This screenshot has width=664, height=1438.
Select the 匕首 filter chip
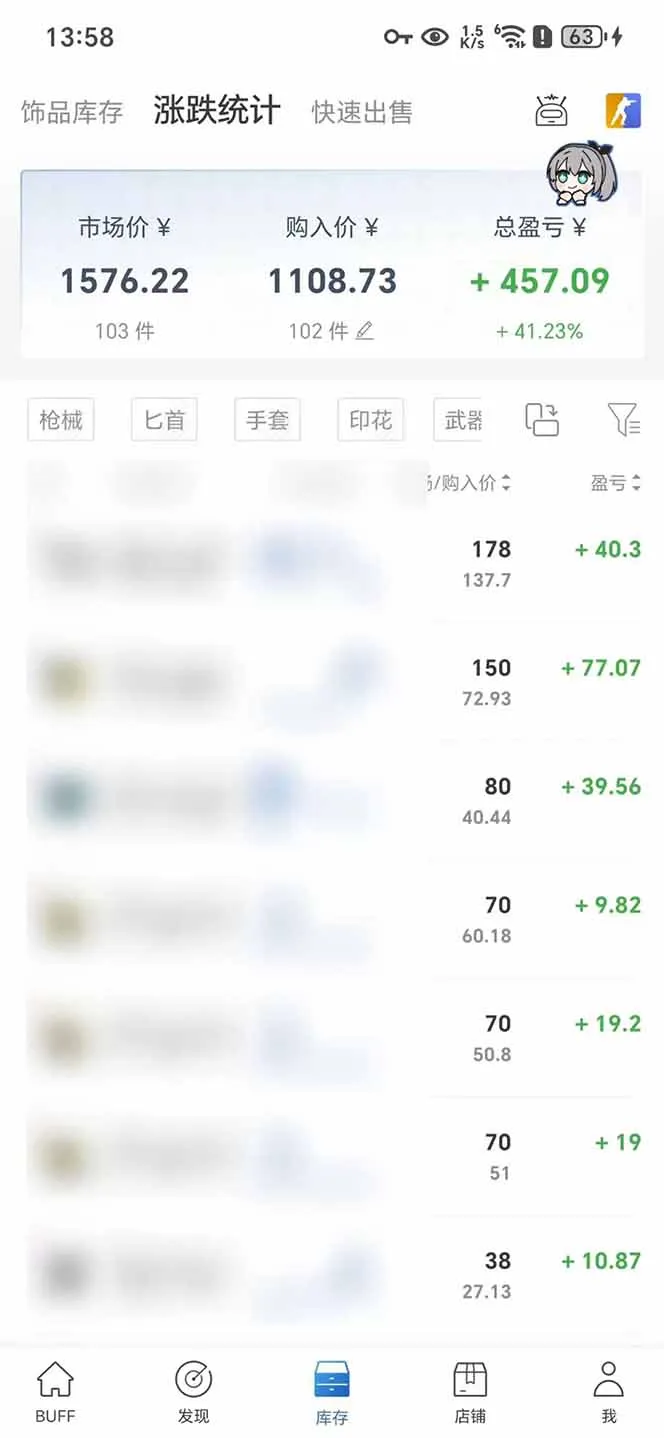[x=164, y=420]
